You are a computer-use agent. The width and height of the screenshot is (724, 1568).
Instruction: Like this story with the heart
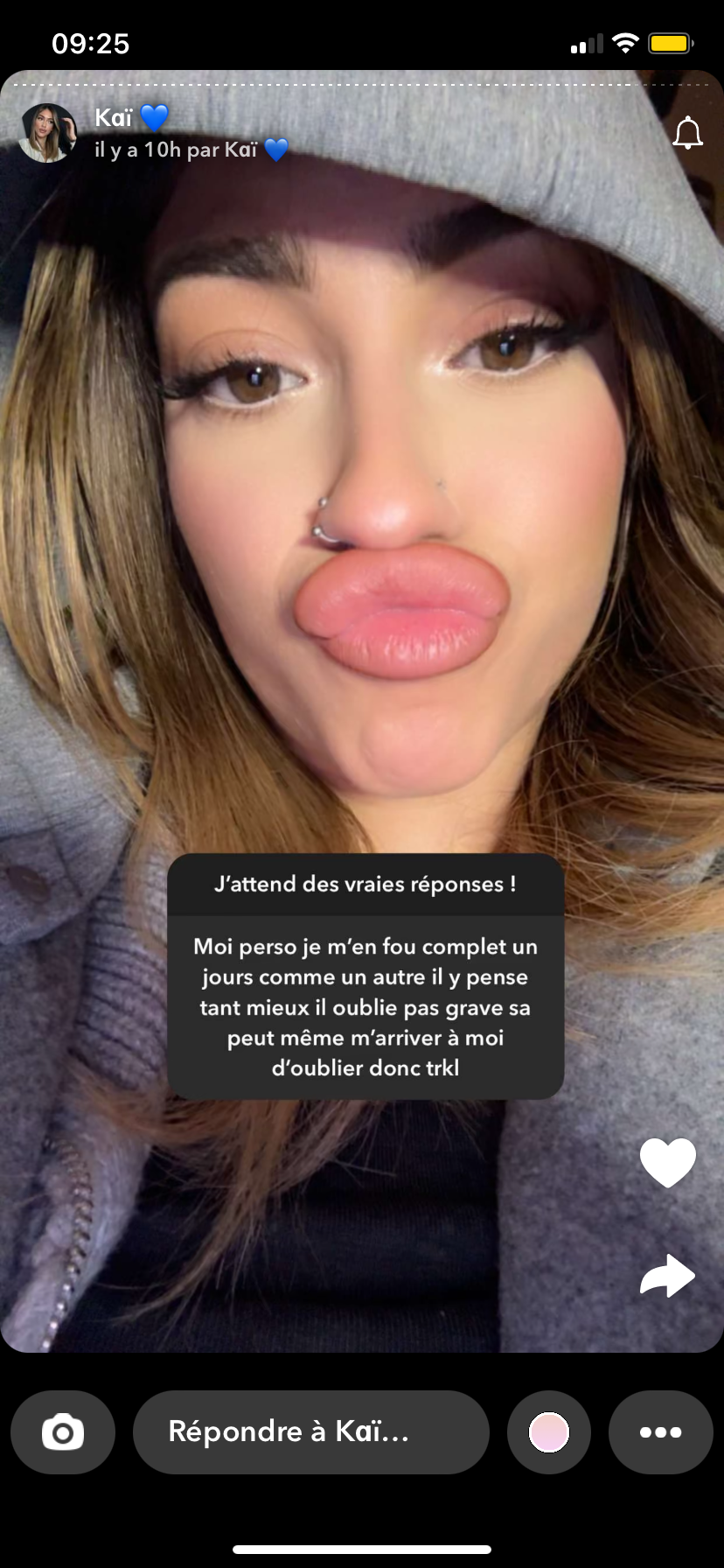tap(667, 1163)
